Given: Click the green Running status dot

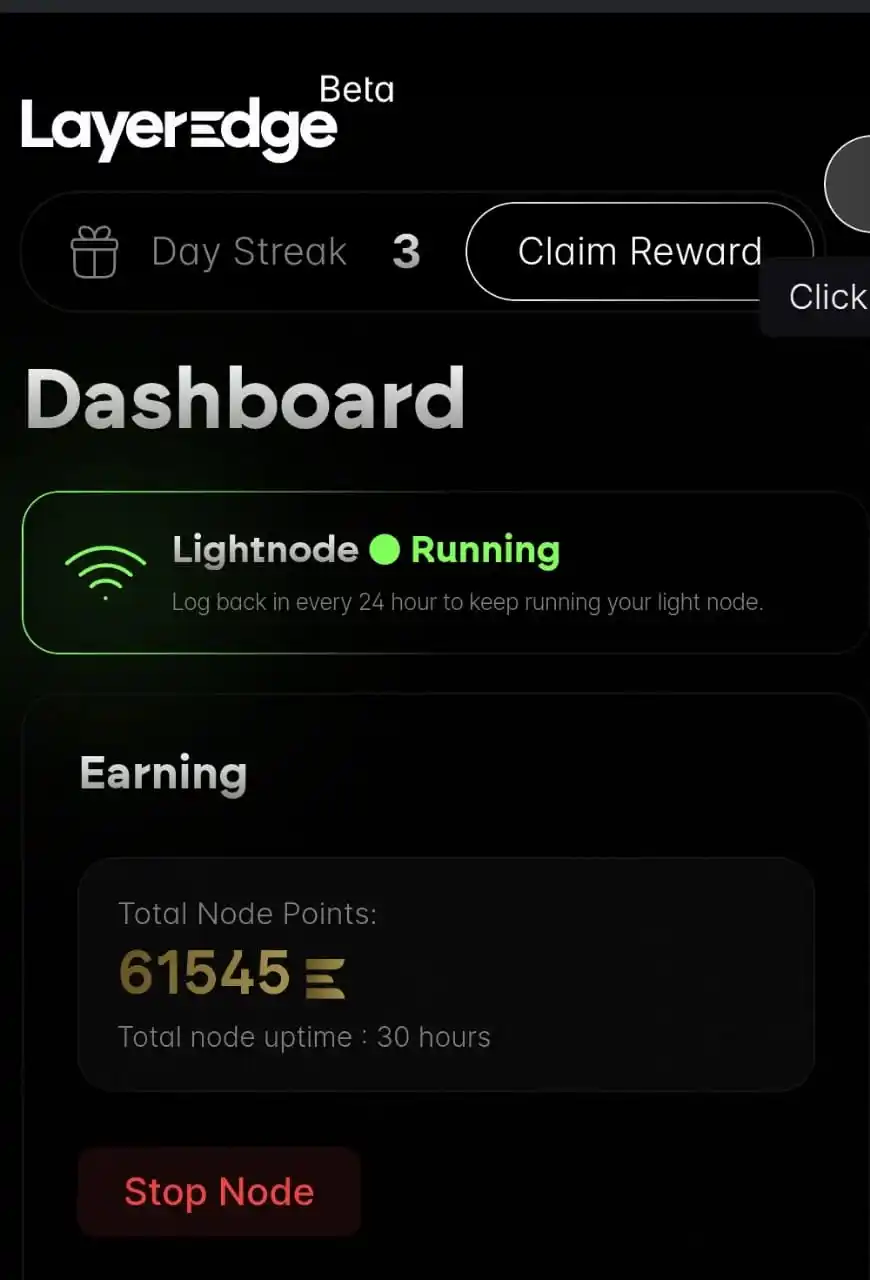Looking at the screenshot, I should click(386, 550).
